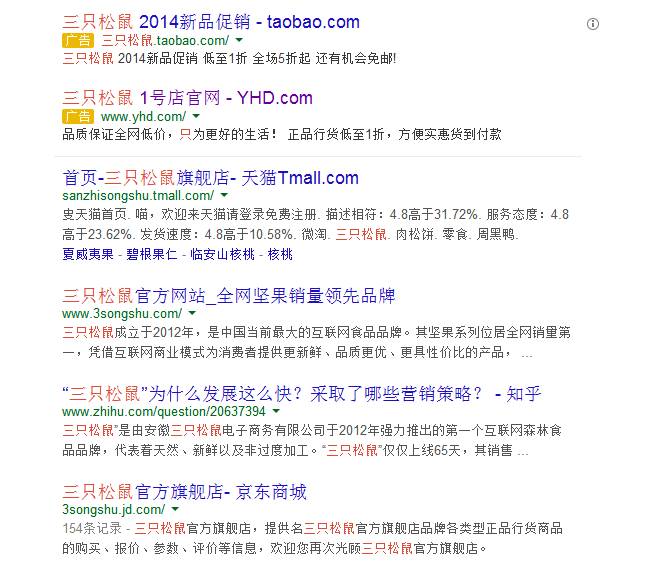This screenshot has height=566, width=651.
Task: Expand dropdown arrow beside www.yhd.com
Action: point(194,117)
